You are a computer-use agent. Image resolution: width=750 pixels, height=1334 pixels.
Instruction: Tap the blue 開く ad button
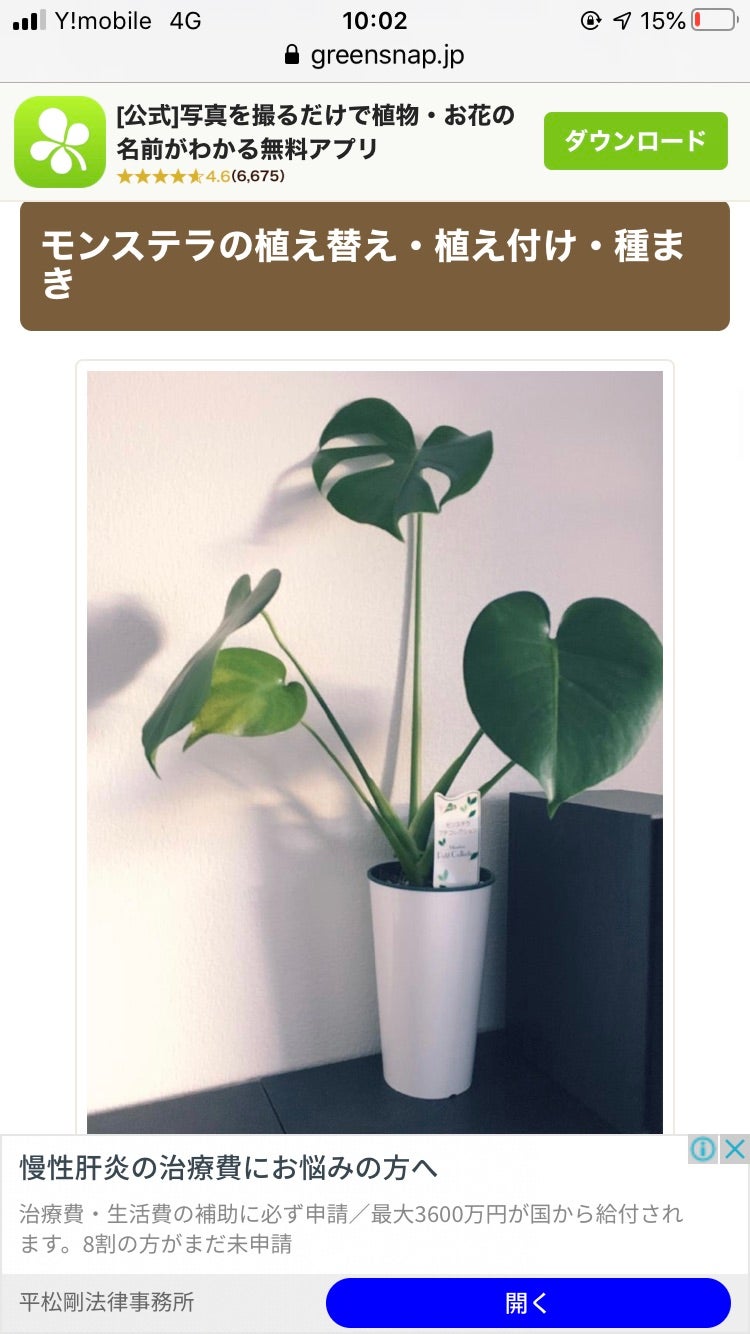pos(528,1302)
